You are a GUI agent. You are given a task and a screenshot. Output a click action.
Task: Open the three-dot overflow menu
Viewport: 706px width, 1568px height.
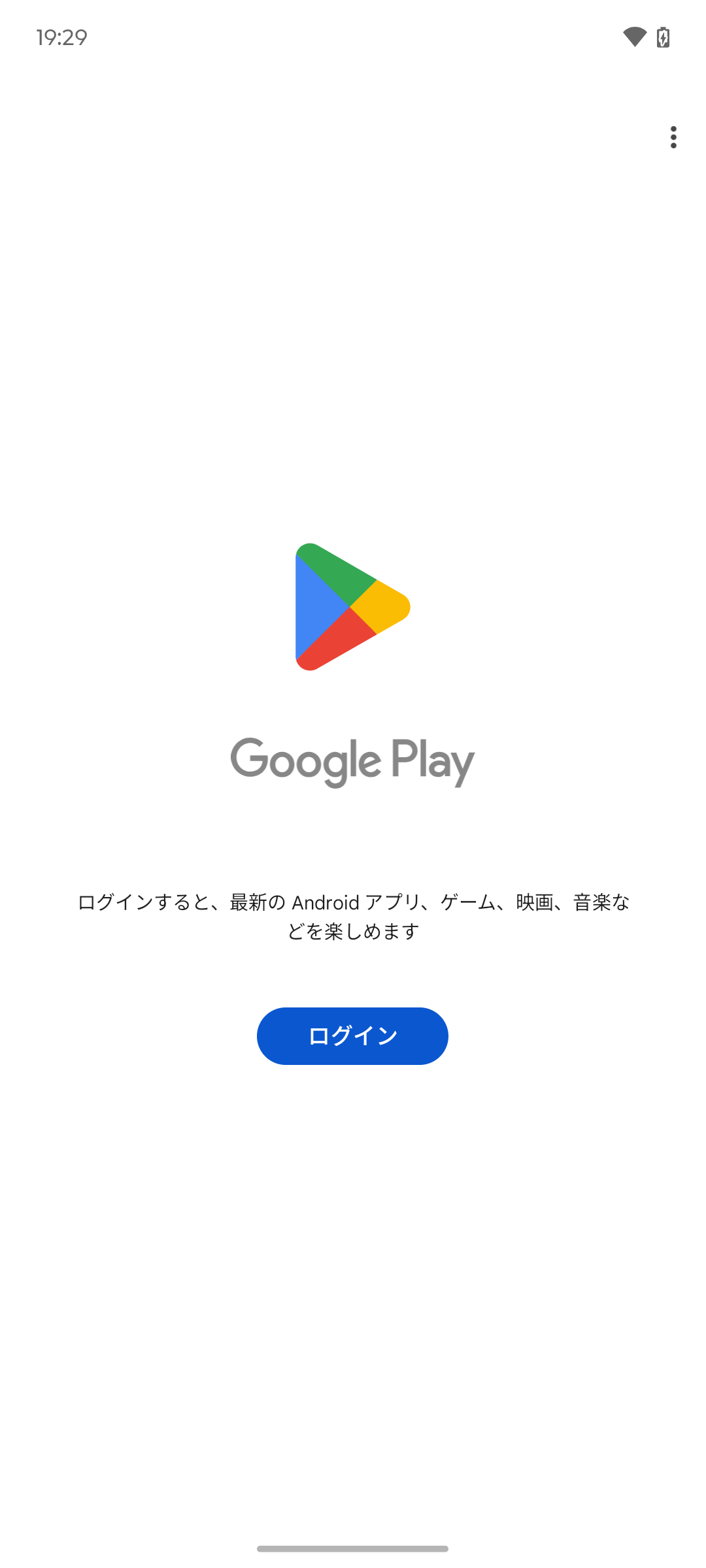coord(673,137)
